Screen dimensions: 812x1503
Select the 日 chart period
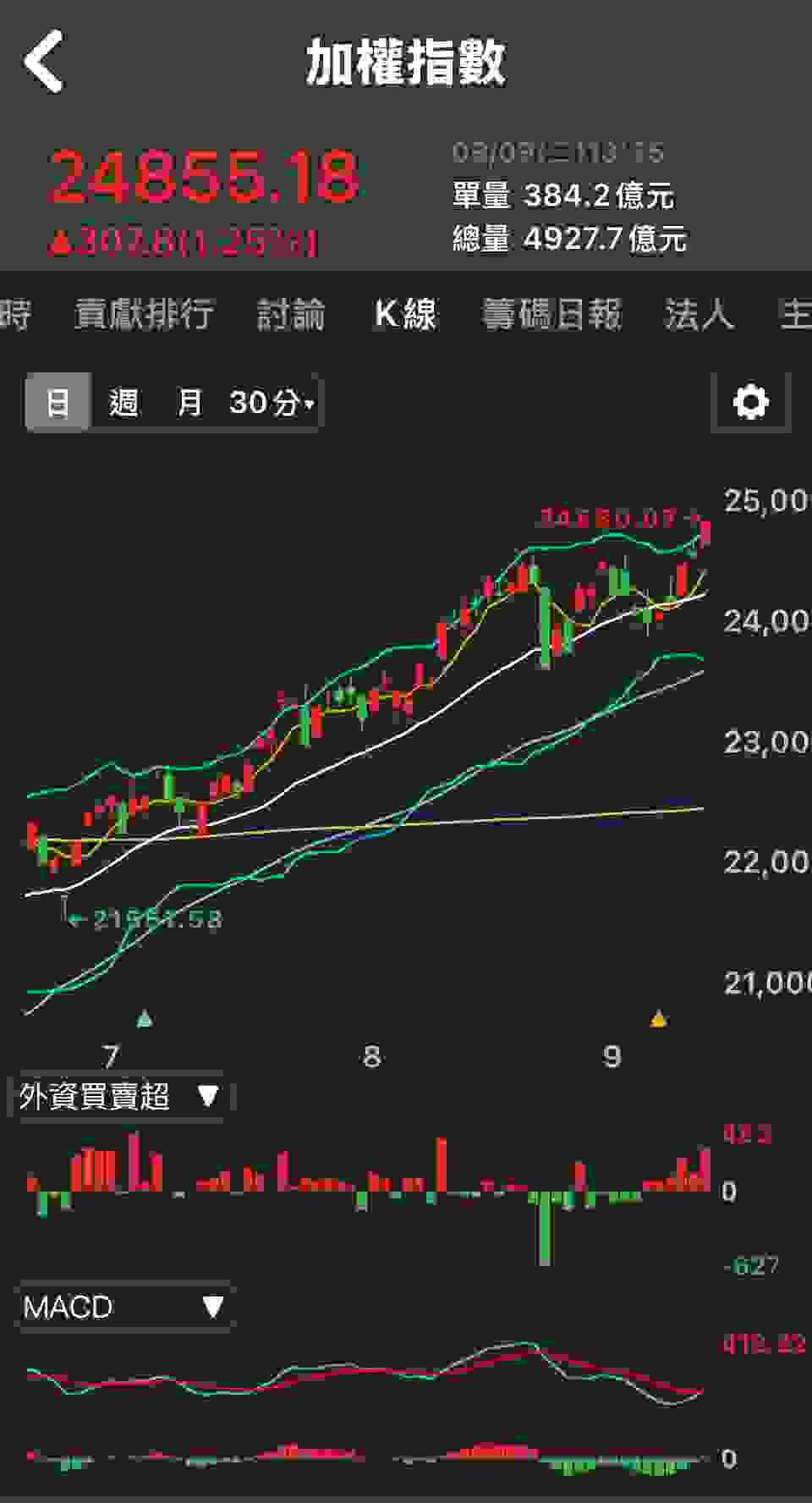click(x=58, y=402)
